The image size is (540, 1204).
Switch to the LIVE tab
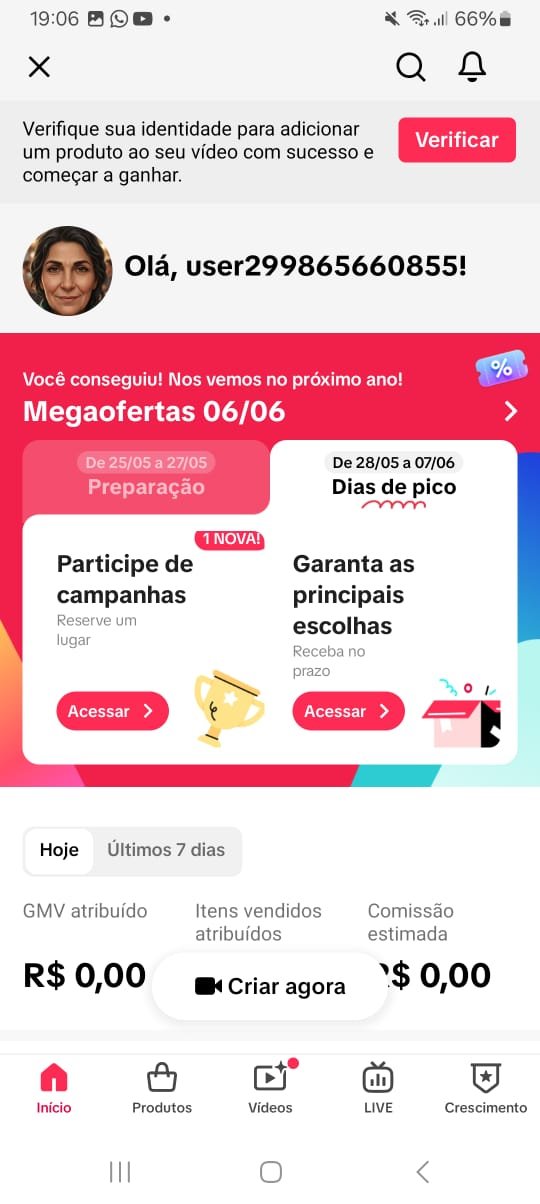click(378, 1088)
